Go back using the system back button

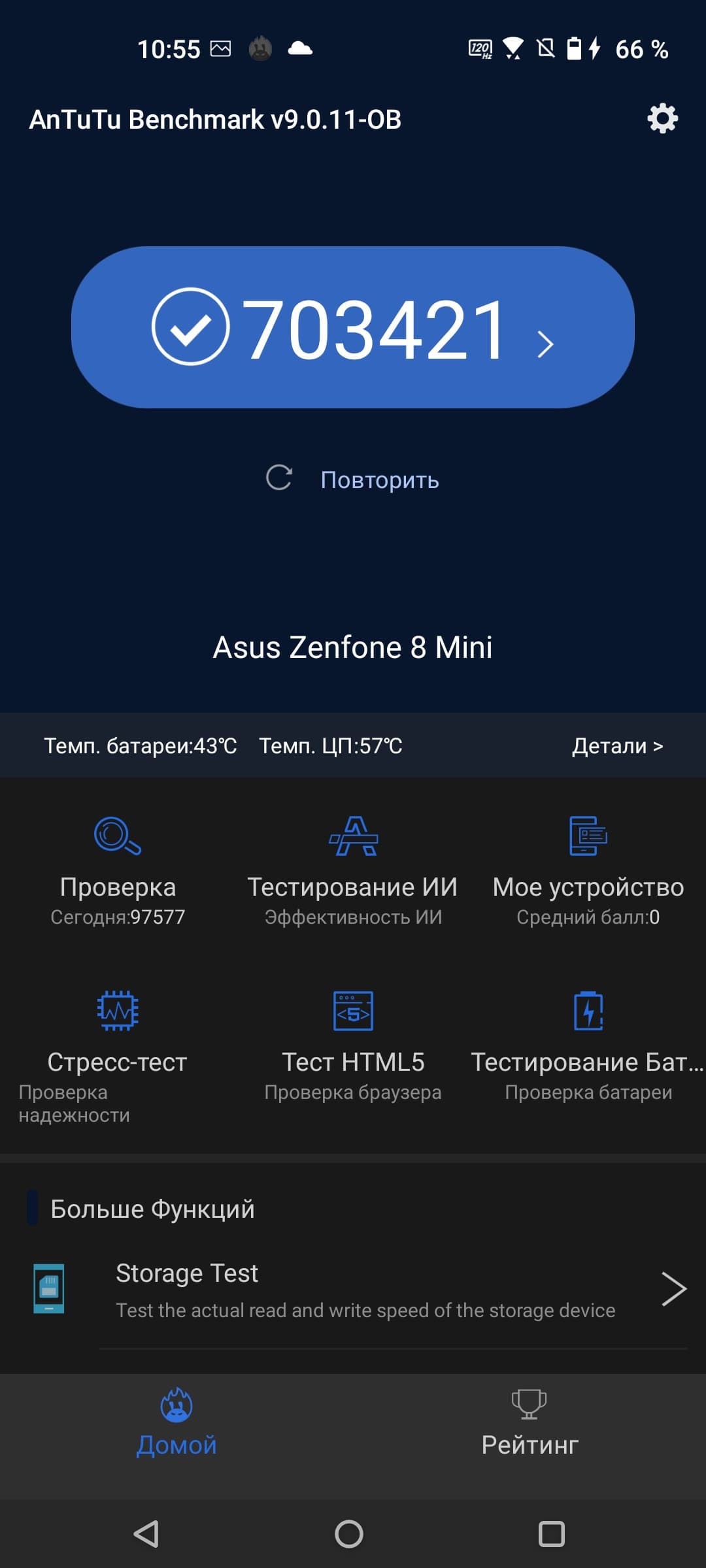point(146,1533)
